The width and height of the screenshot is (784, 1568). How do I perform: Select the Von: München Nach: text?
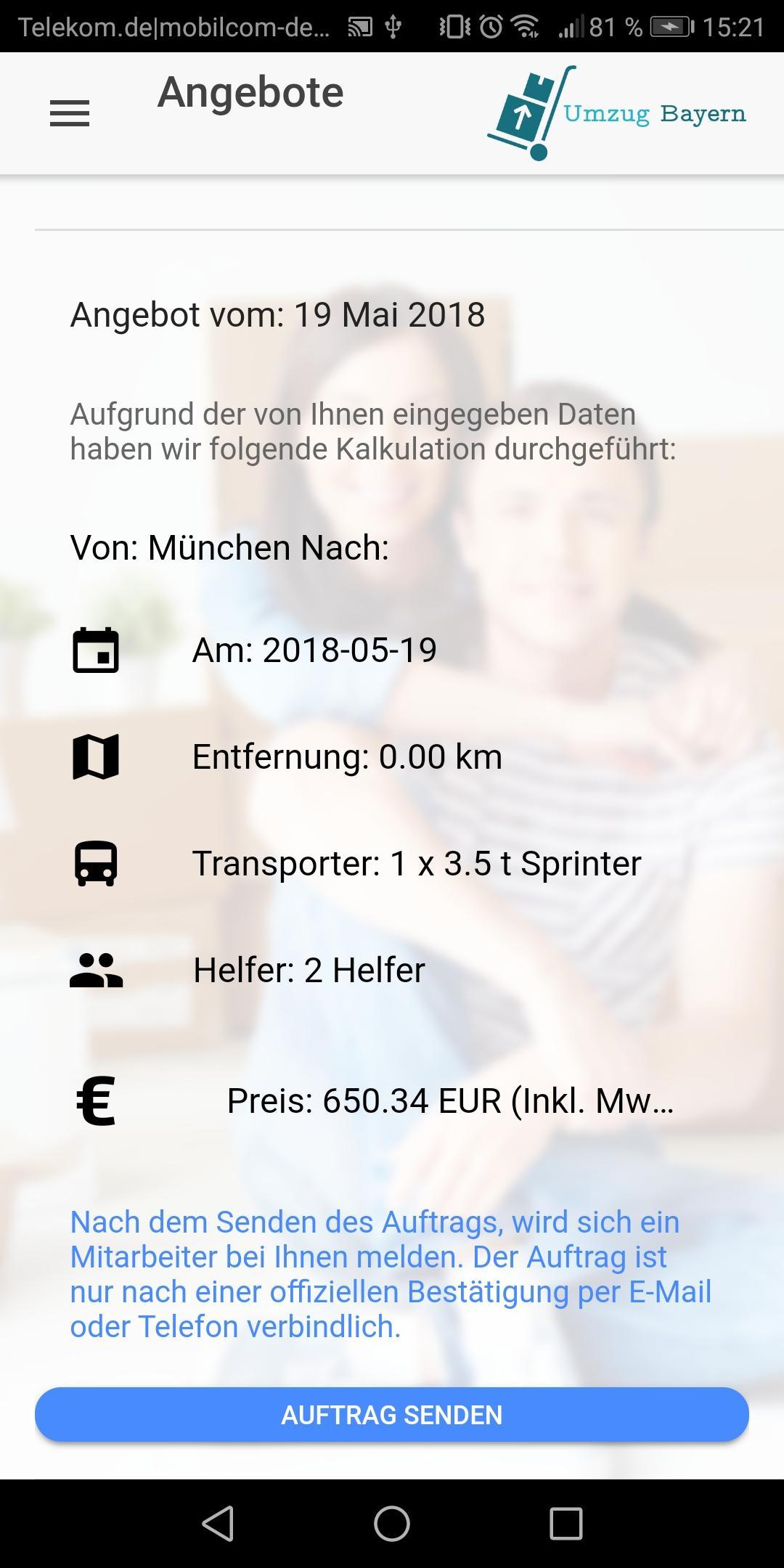229,548
